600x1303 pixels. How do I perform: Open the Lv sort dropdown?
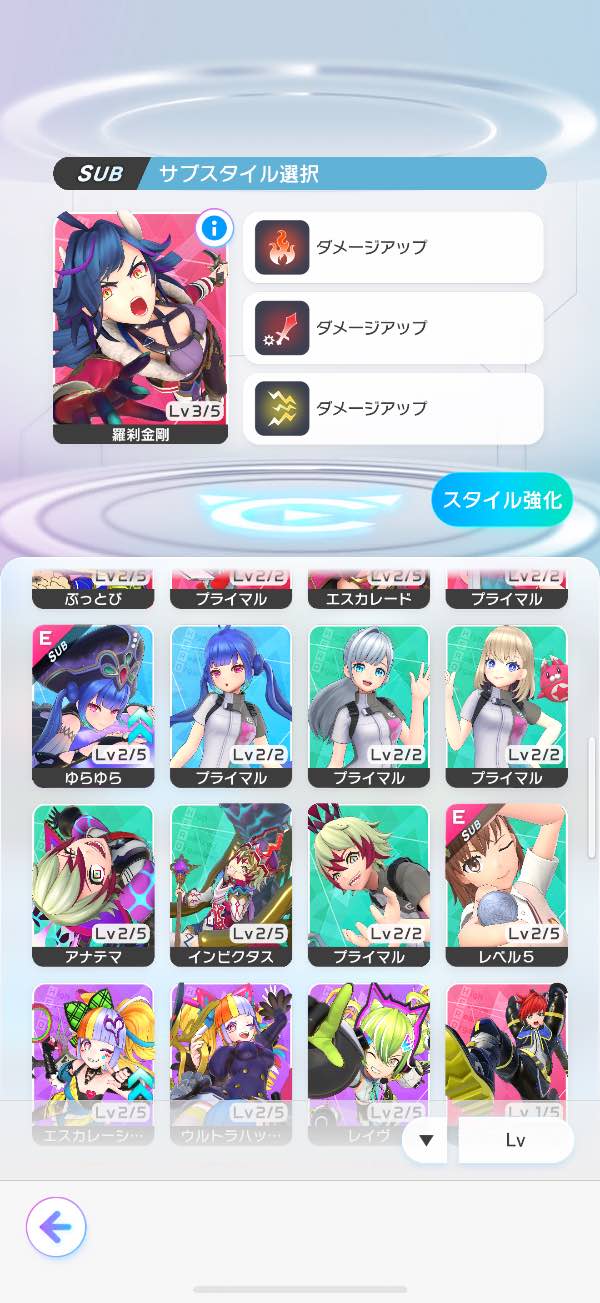click(515, 1141)
